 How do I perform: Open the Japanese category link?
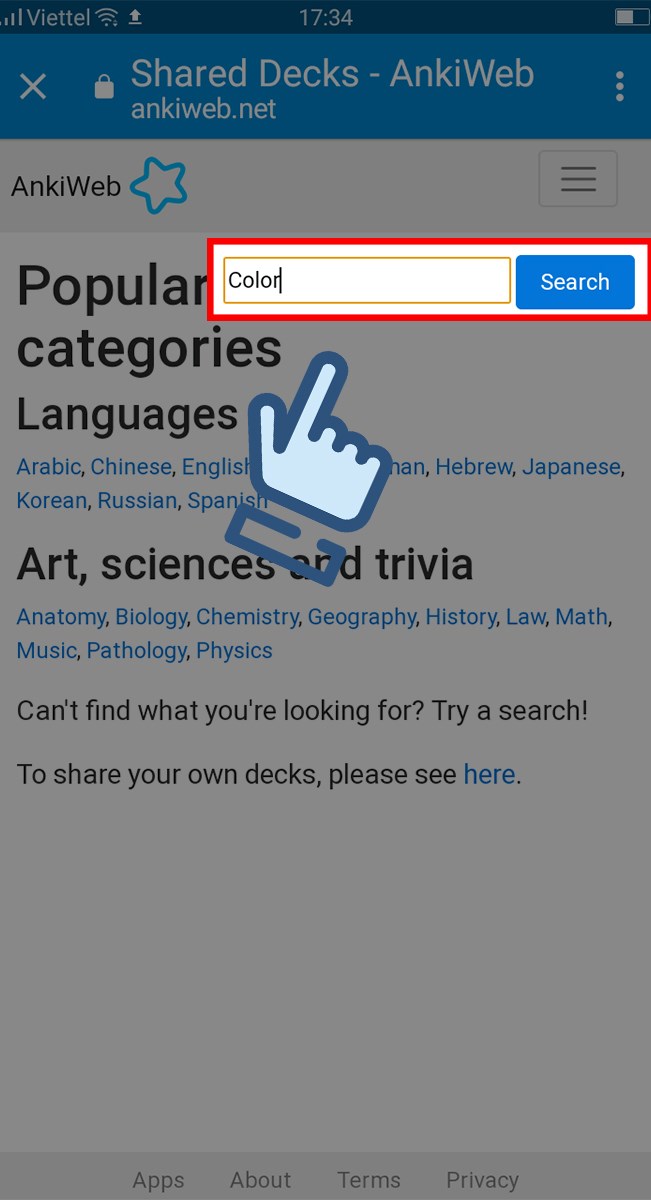pyautogui.click(x=571, y=467)
